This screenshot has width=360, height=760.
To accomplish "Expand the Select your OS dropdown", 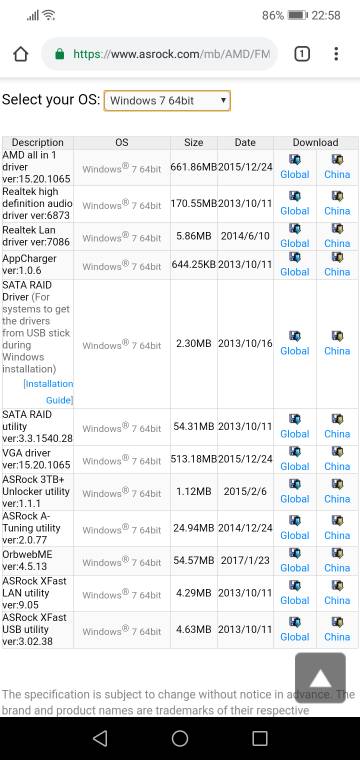I will click(167, 101).
